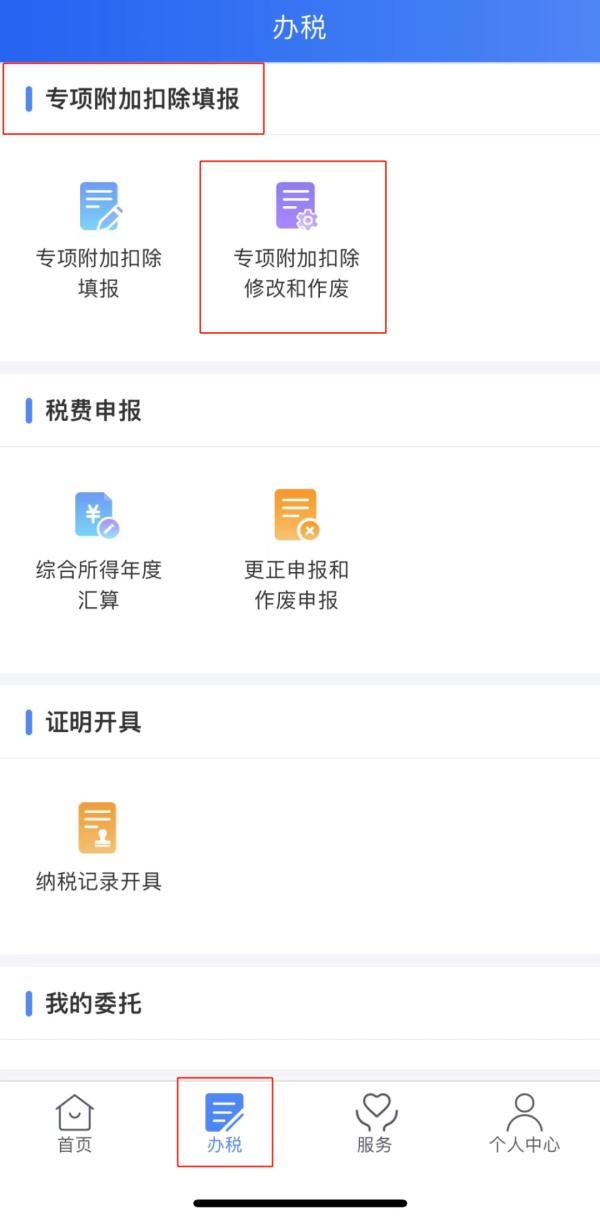The height and width of the screenshot is (1219, 600).
Task: Open the 个人中心 tab
Action: (x=524, y=1124)
